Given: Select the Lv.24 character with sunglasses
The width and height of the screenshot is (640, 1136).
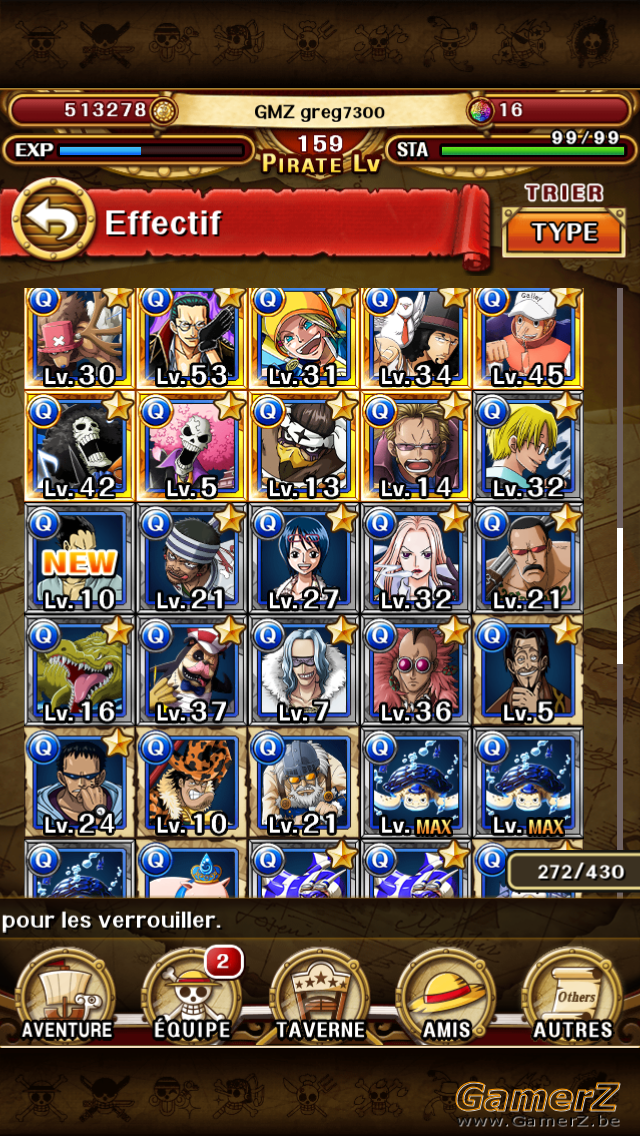Looking at the screenshot, I should (80, 782).
